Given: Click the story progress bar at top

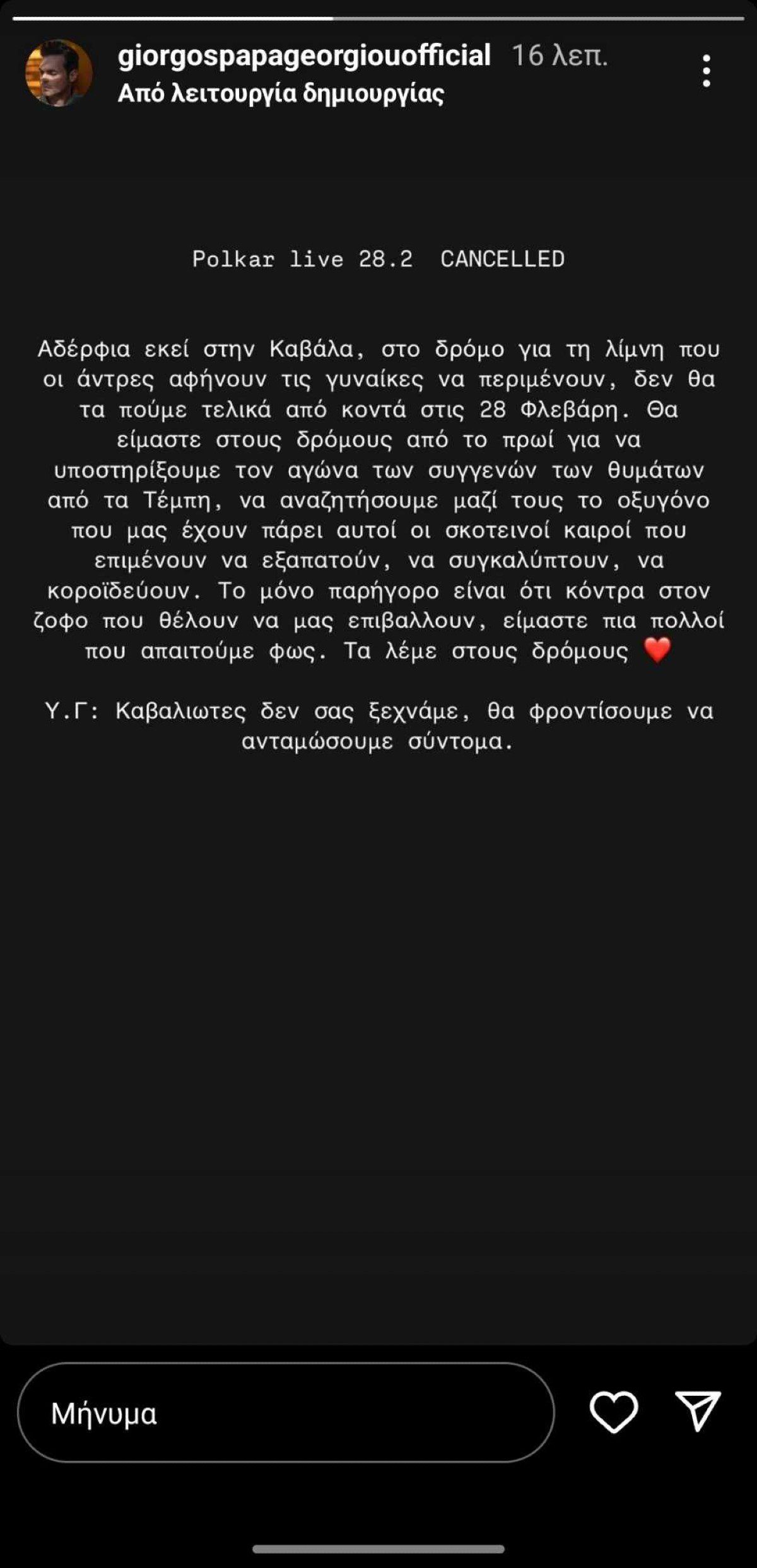Looking at the screenshot, I should click(x=378, y=18).
